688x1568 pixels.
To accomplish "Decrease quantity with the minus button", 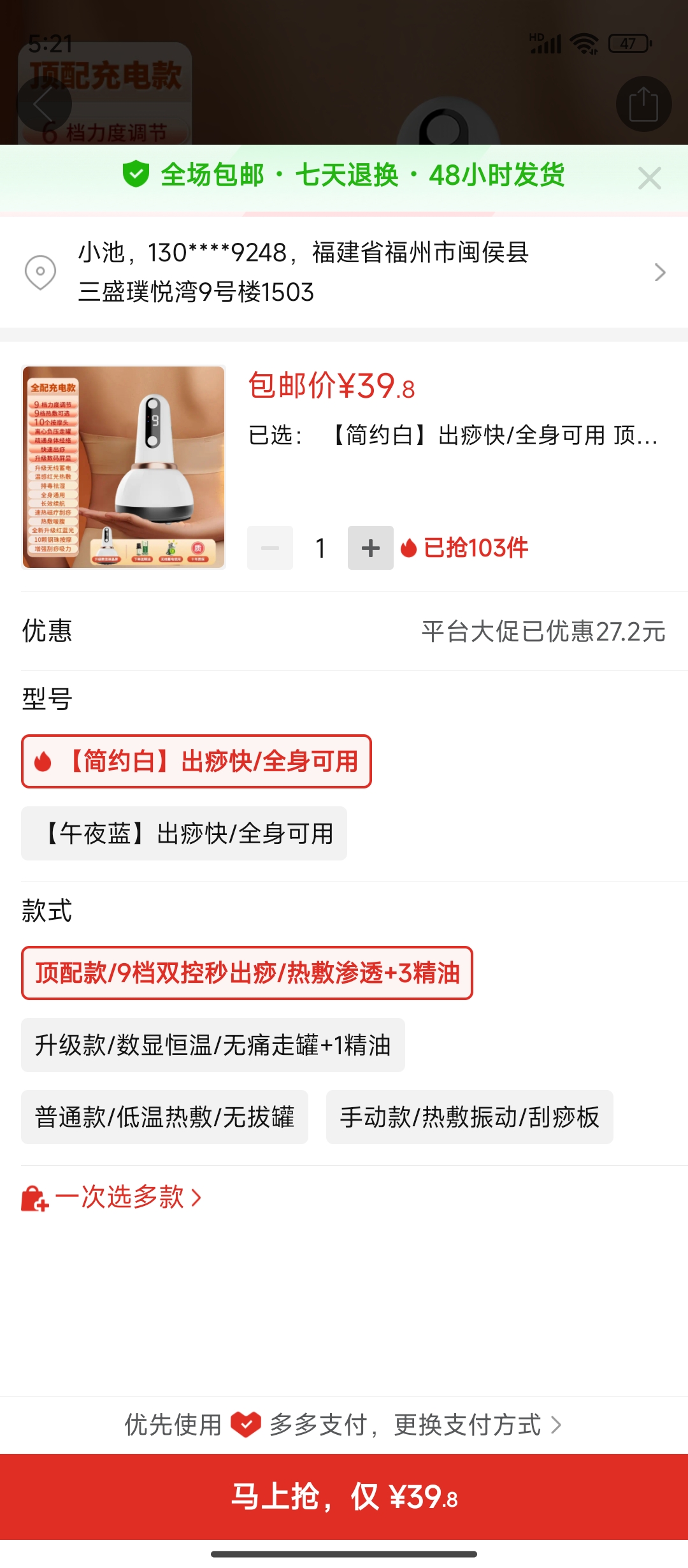I will point(270,548).
